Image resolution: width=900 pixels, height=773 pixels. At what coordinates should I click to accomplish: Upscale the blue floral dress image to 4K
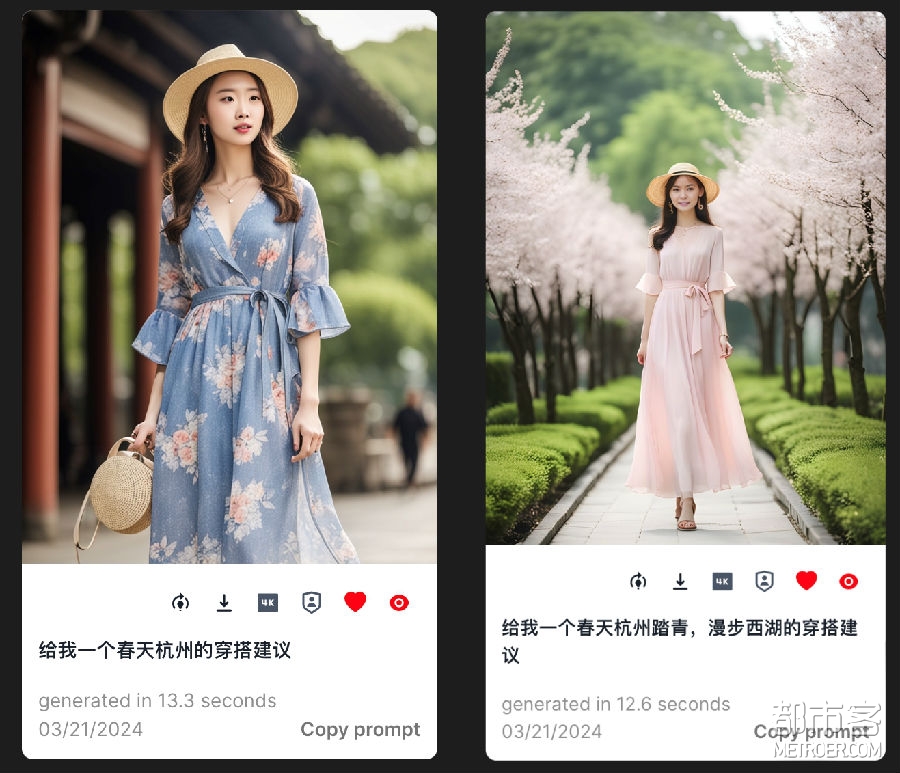coord(267,602)
